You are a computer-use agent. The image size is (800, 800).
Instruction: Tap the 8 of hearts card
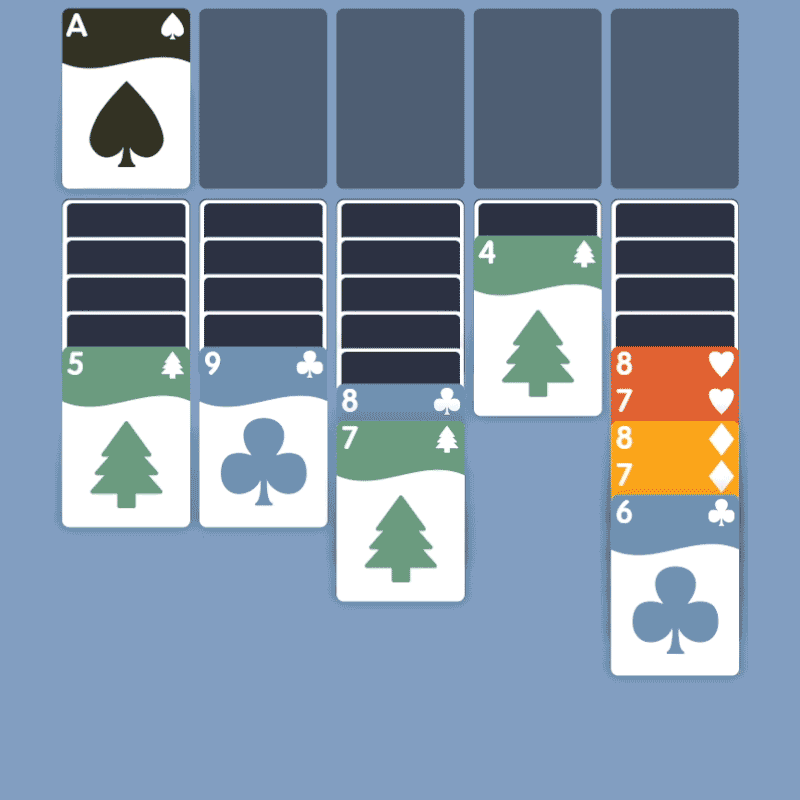[675, 365]
